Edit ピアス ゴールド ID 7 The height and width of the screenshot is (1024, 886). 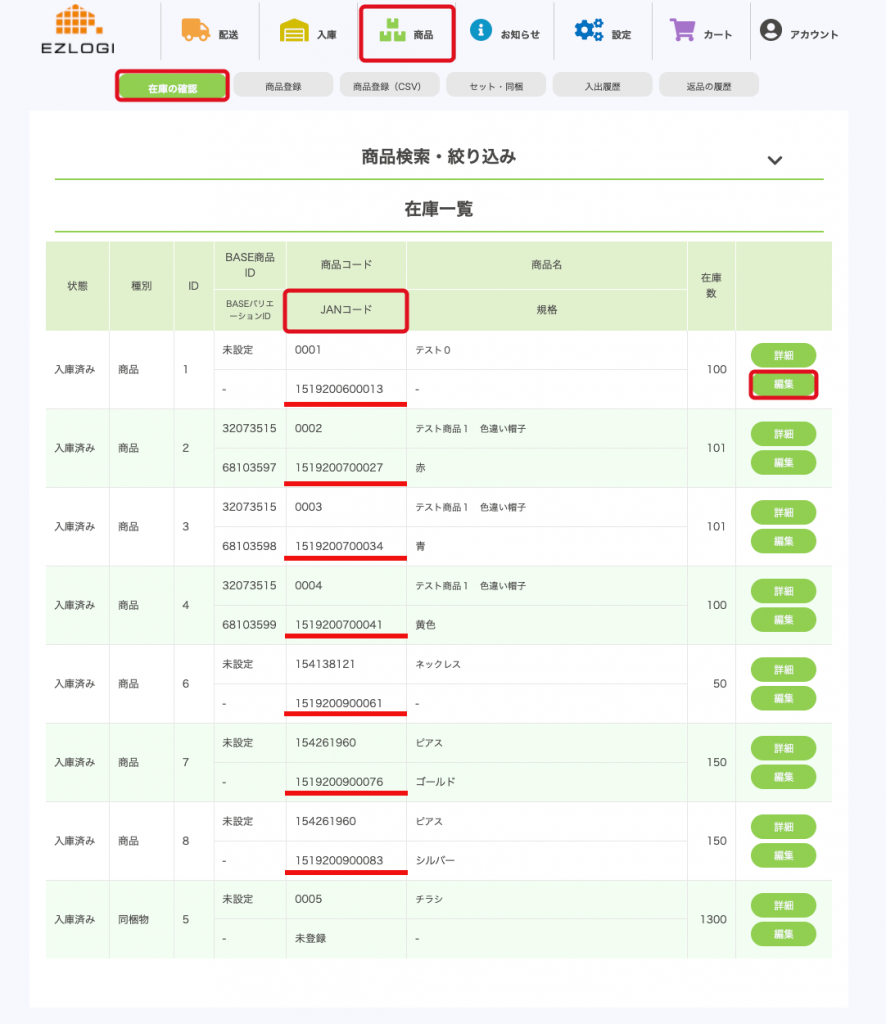(783, 777)
